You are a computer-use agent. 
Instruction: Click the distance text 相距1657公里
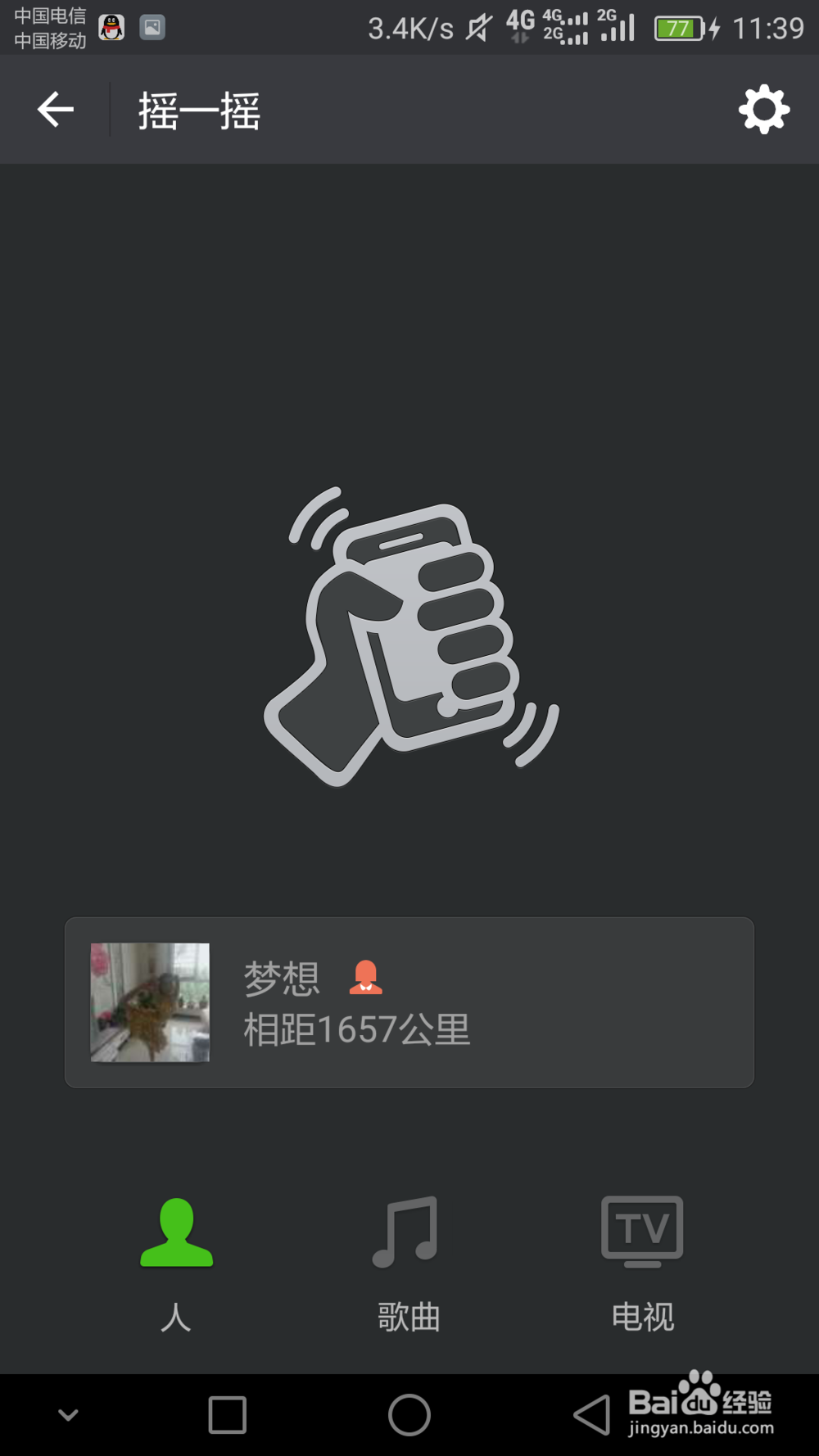(355, 1029)
